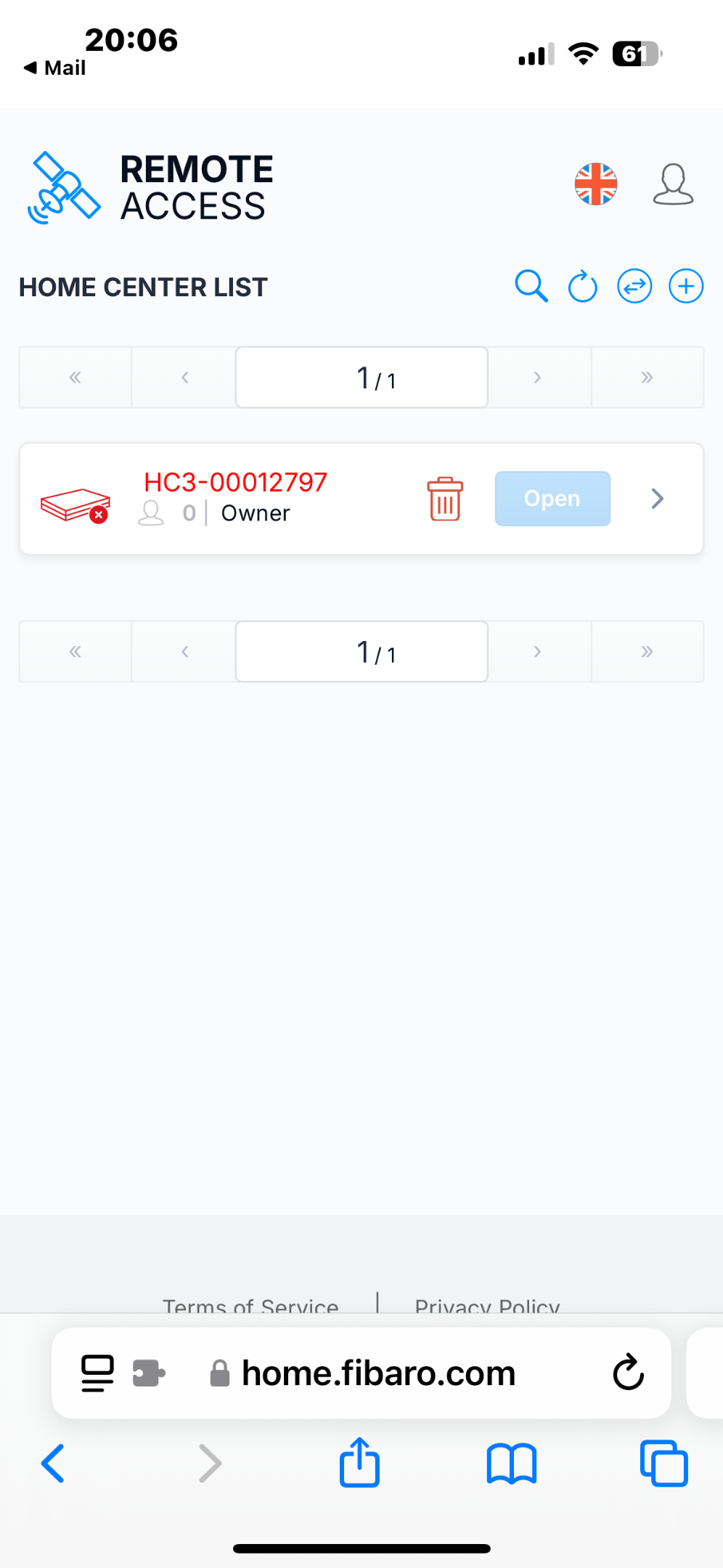Open Safari bookmarks
The height and width of the screenshot is (1568, 723).
pos(512,1463)
